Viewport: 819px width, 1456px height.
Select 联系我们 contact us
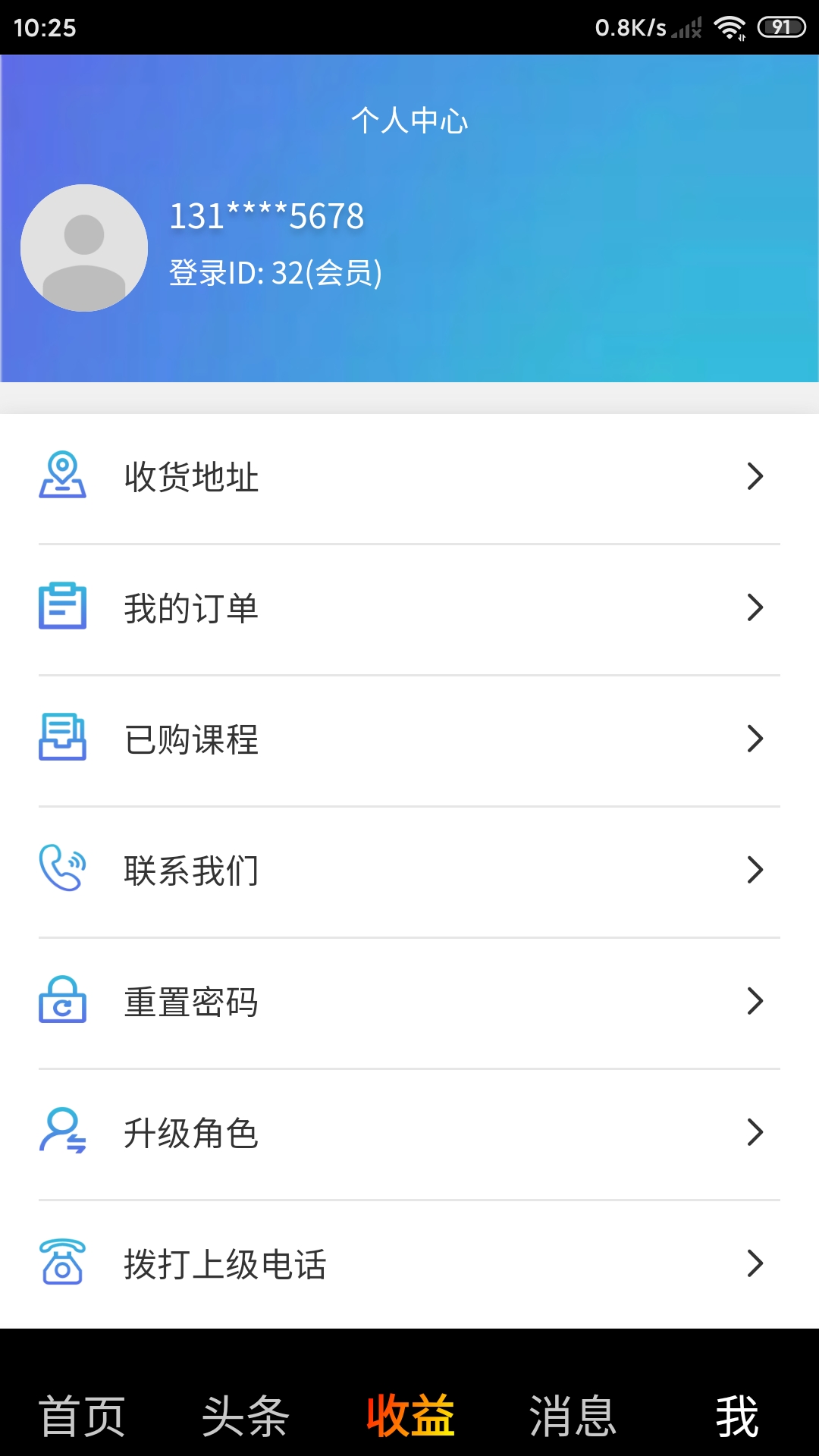(x=409, y=871)
